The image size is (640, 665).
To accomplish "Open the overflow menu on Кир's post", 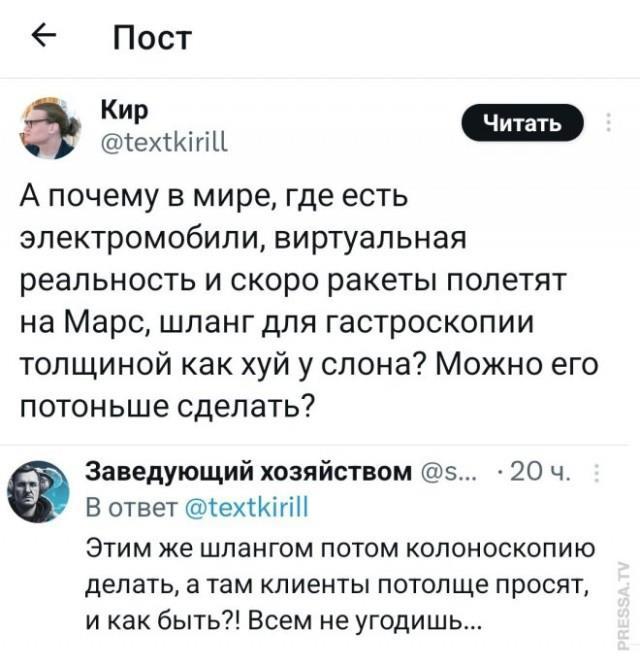I will (x=610, y=124).
